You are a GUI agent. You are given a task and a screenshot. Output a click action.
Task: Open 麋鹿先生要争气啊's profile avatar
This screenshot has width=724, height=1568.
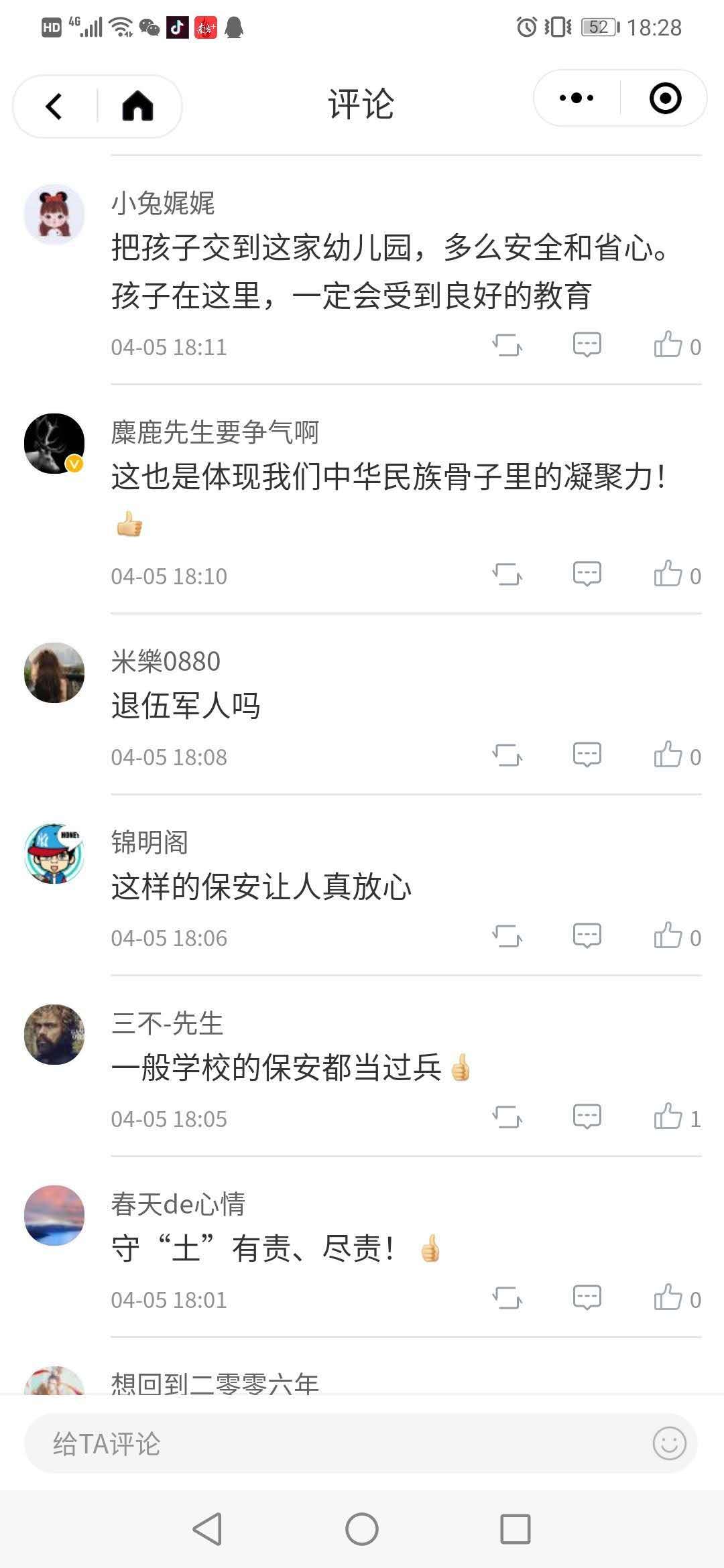54,444
